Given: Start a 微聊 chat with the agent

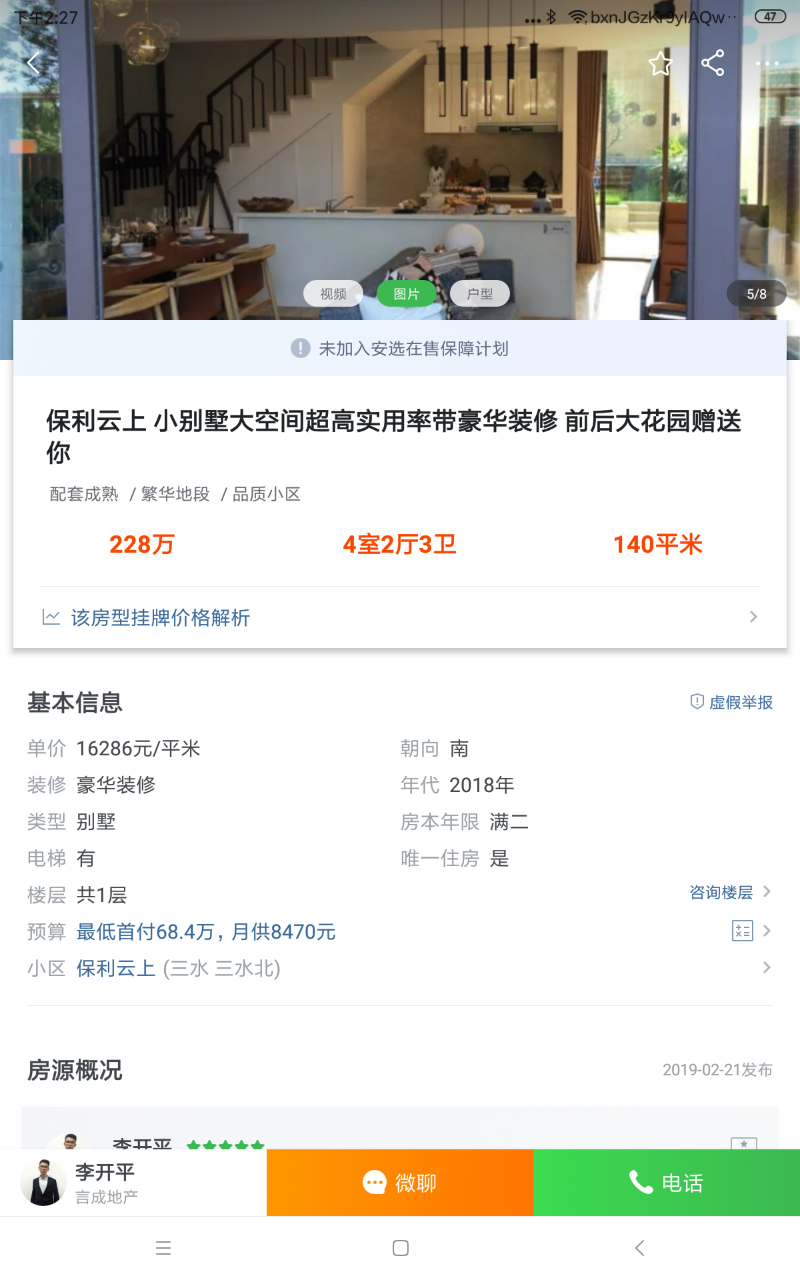Looking at the screenshot, I should coord(400,1183).
